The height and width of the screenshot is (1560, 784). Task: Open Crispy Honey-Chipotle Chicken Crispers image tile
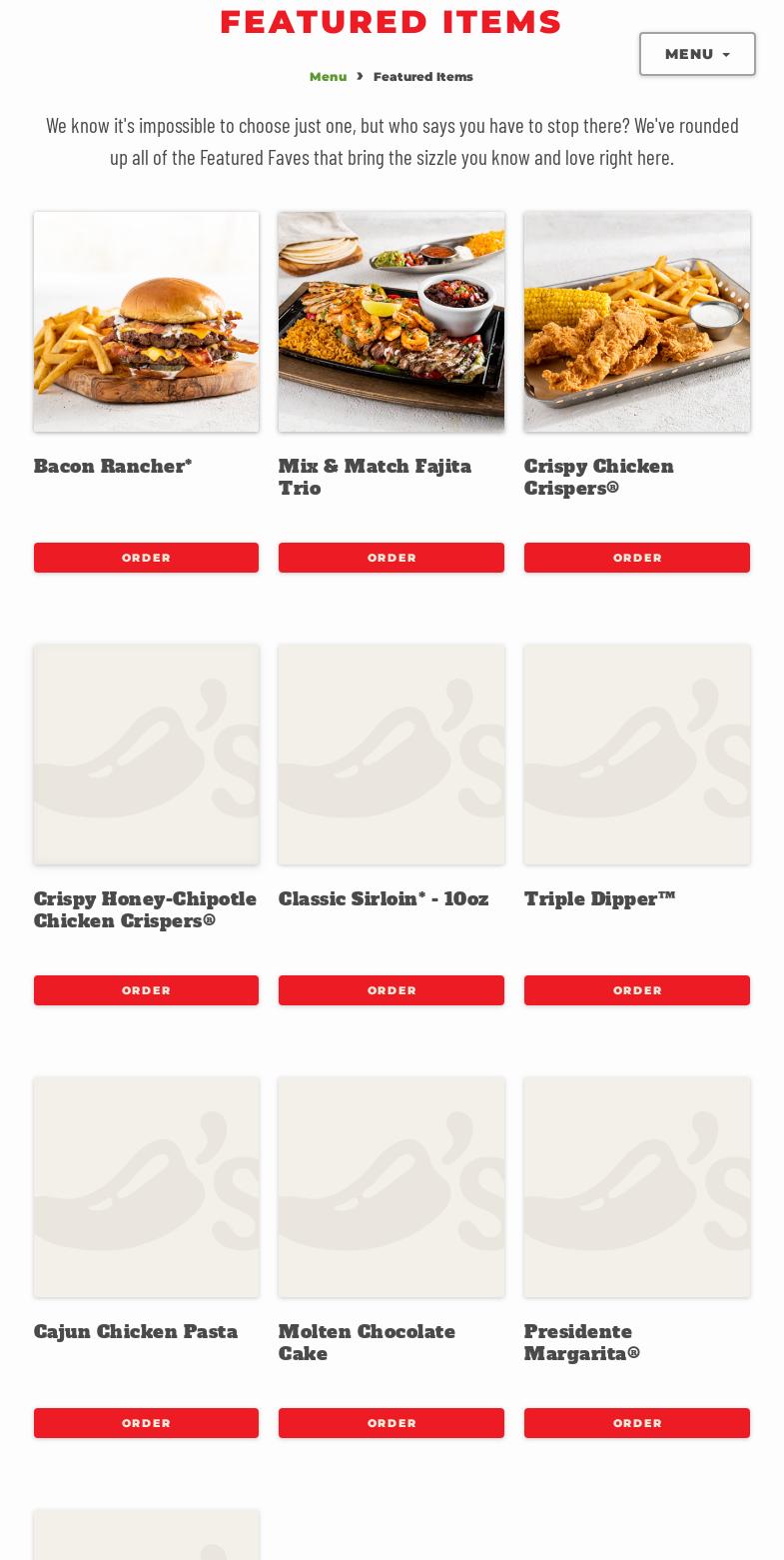click(x=146, y=755)
